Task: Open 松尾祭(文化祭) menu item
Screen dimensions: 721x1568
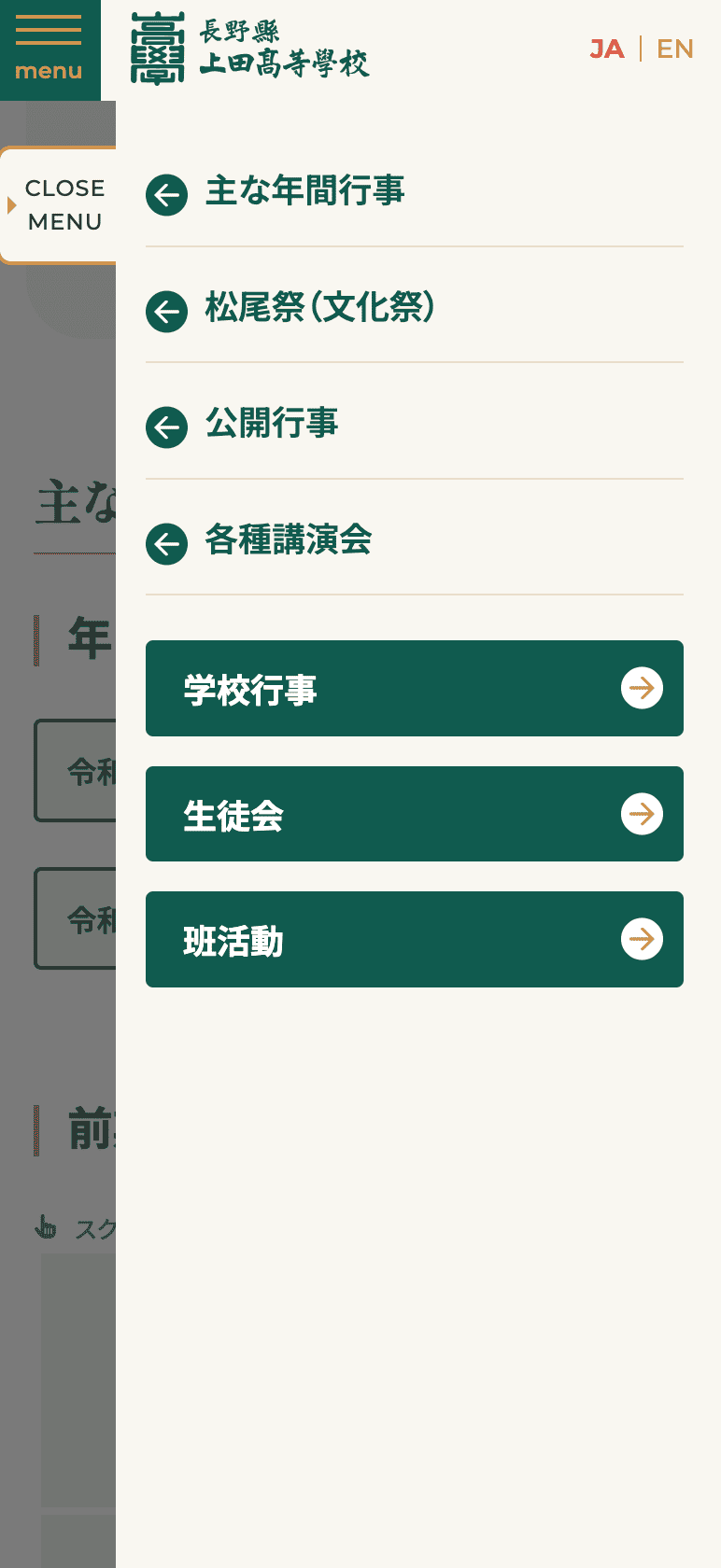Action: 415,308
